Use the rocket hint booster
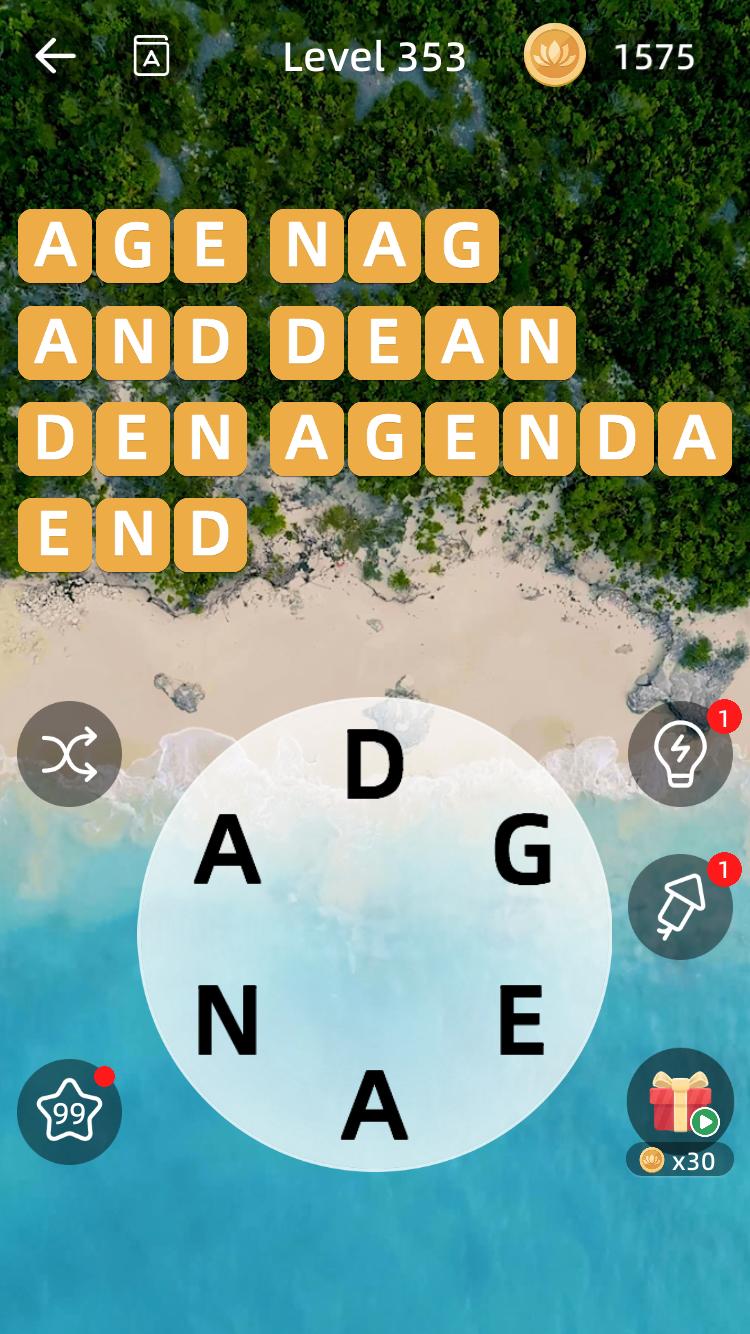The height and width of the screenshot is (1334, 750). tap(680, 907)
